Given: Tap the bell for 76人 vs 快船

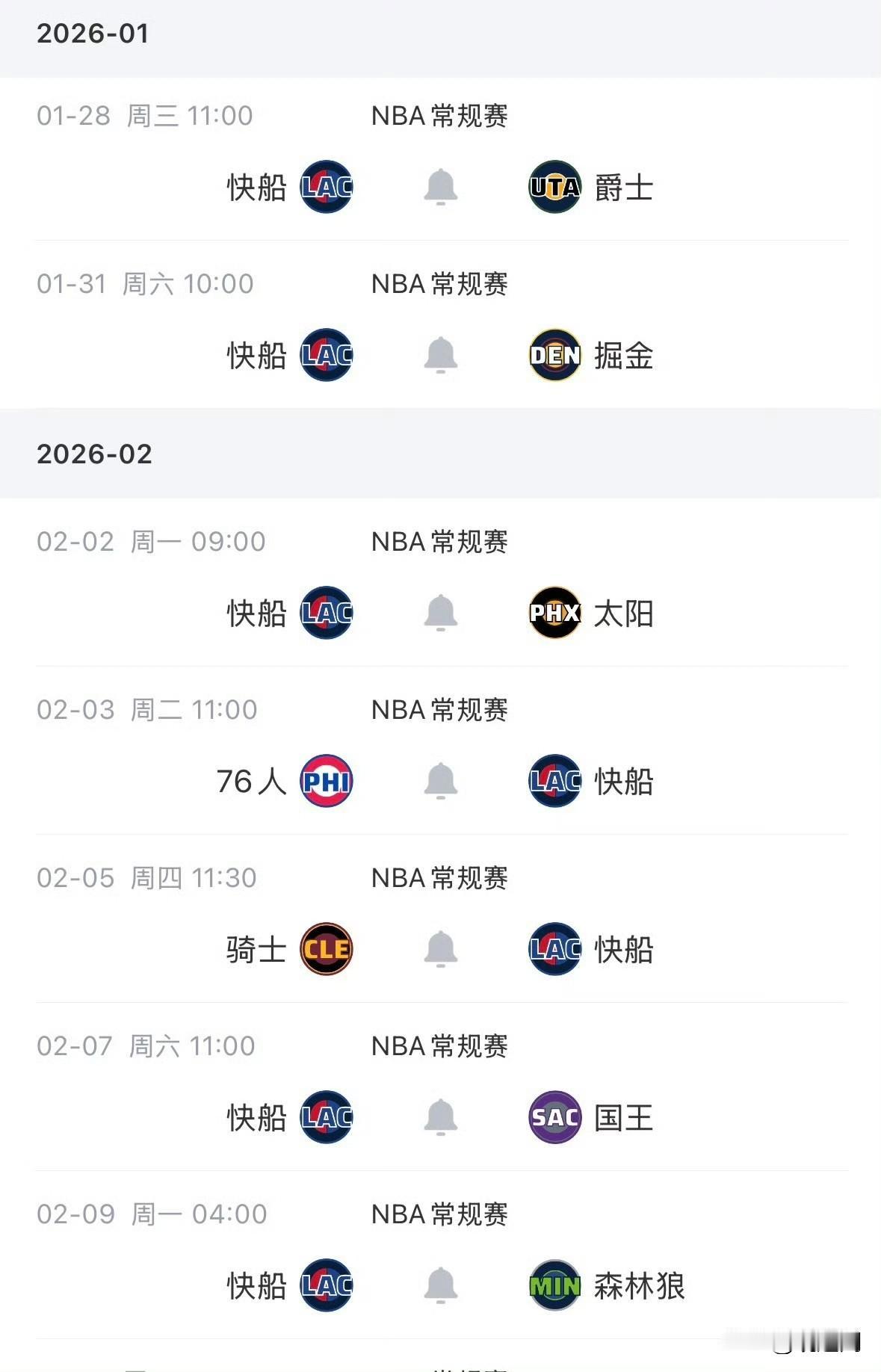Looking at the screenshot, I should coord(440,781).
